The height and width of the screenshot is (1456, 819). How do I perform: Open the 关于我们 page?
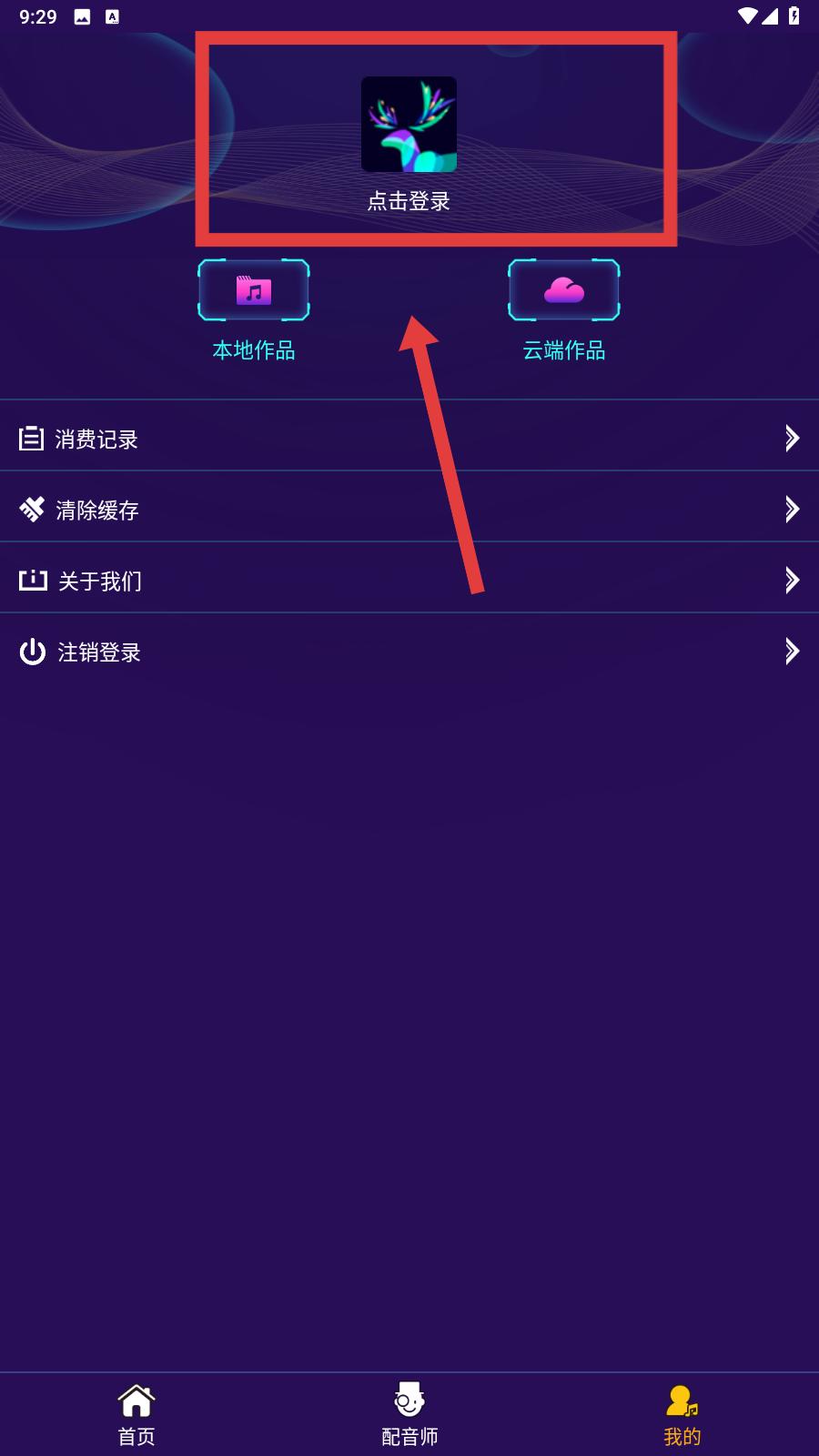(409, 581)
